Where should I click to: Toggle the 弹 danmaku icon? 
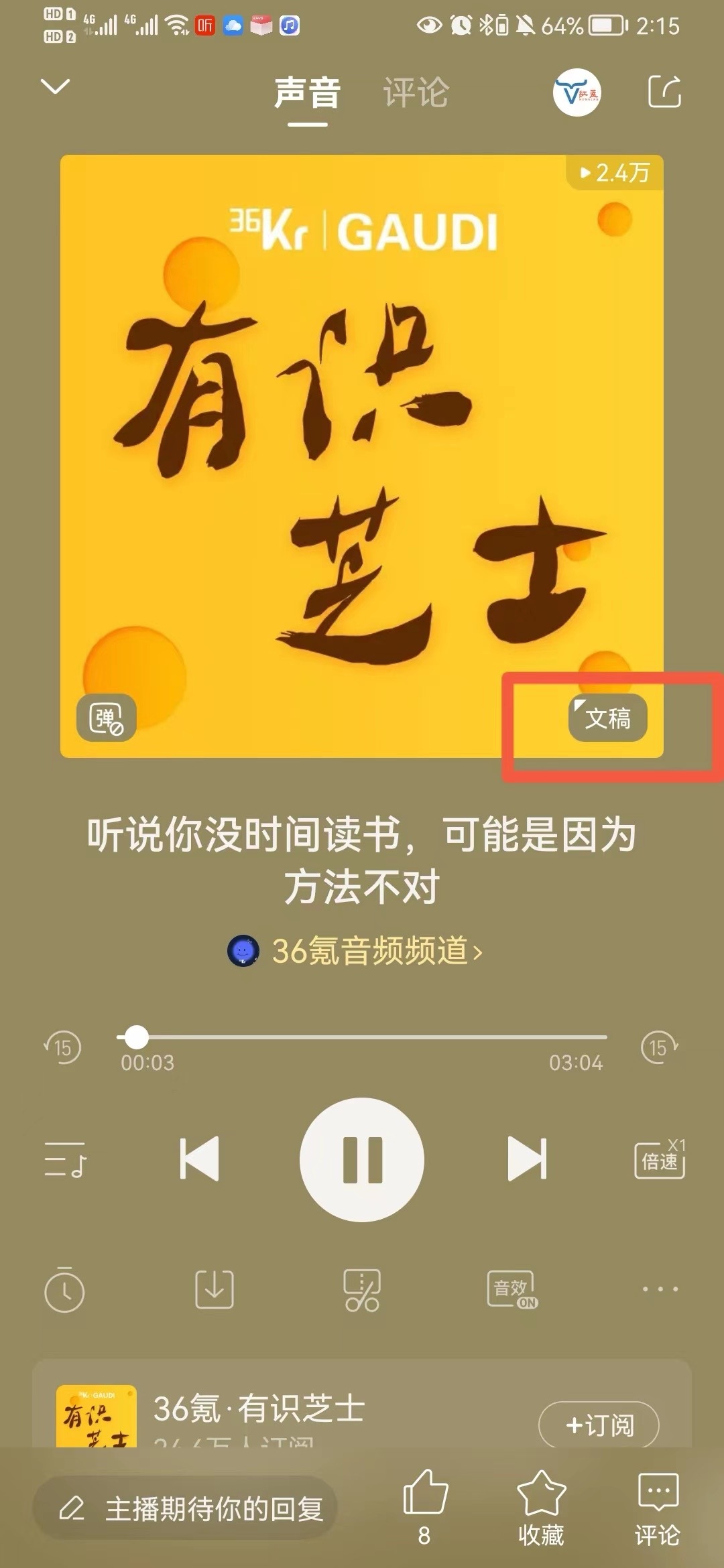(x=107, y=718)
